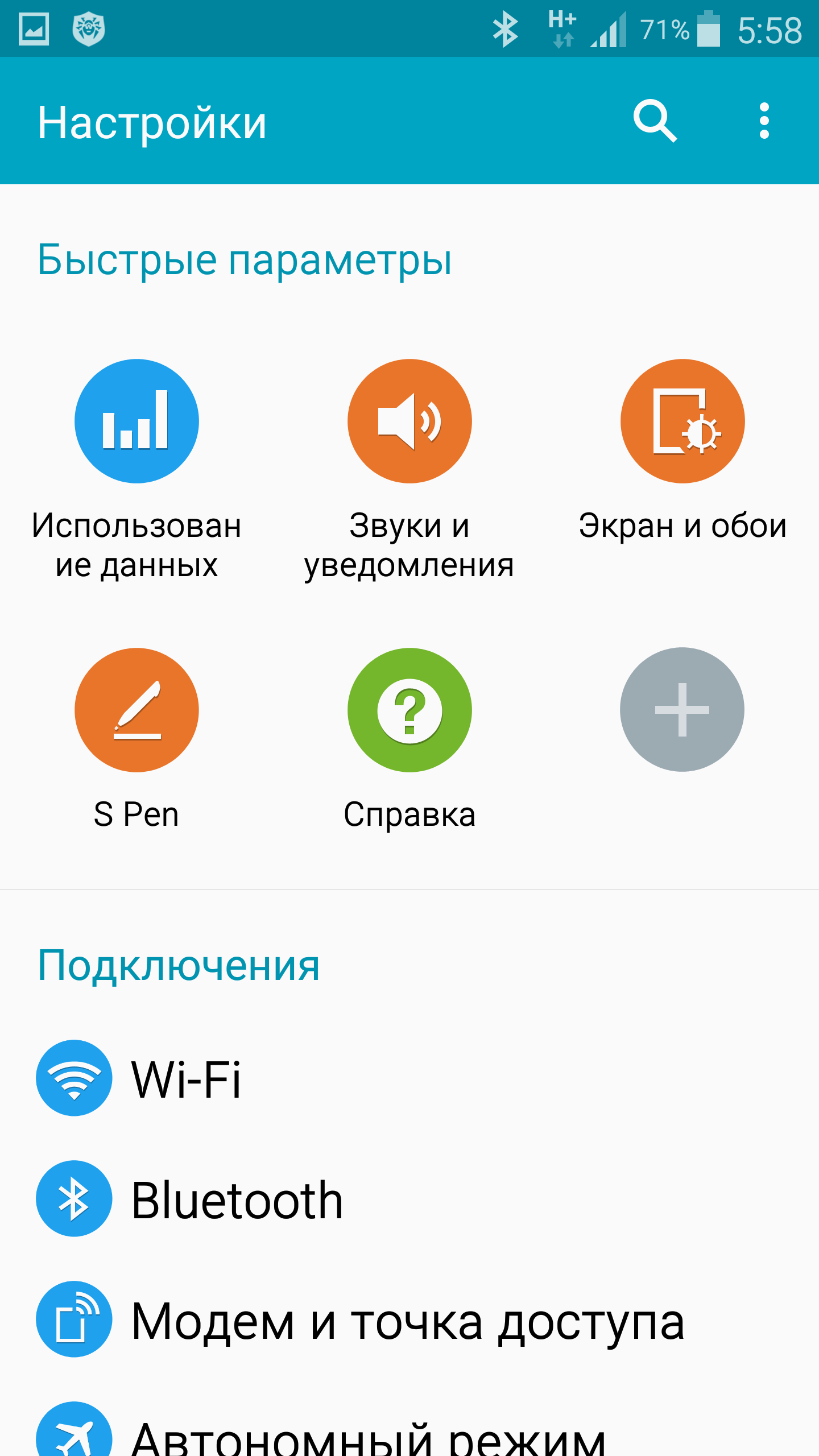Open S Pen settings
This screenshot has height=1456, width=819.
[136, 710]
